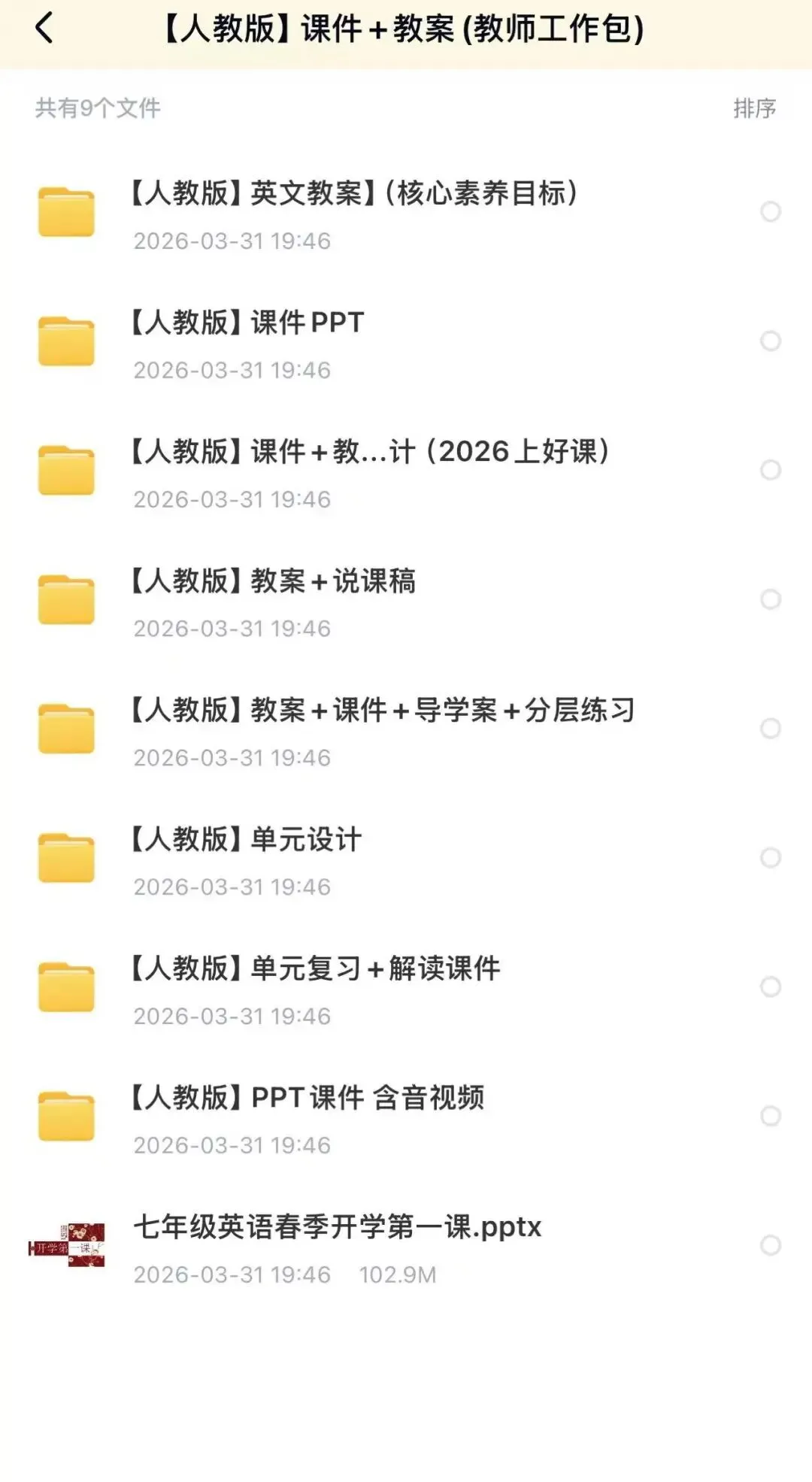Open the 【人教版】课件PPT folder
This screenshot has height=1482, width=812.
click(248, 323)
